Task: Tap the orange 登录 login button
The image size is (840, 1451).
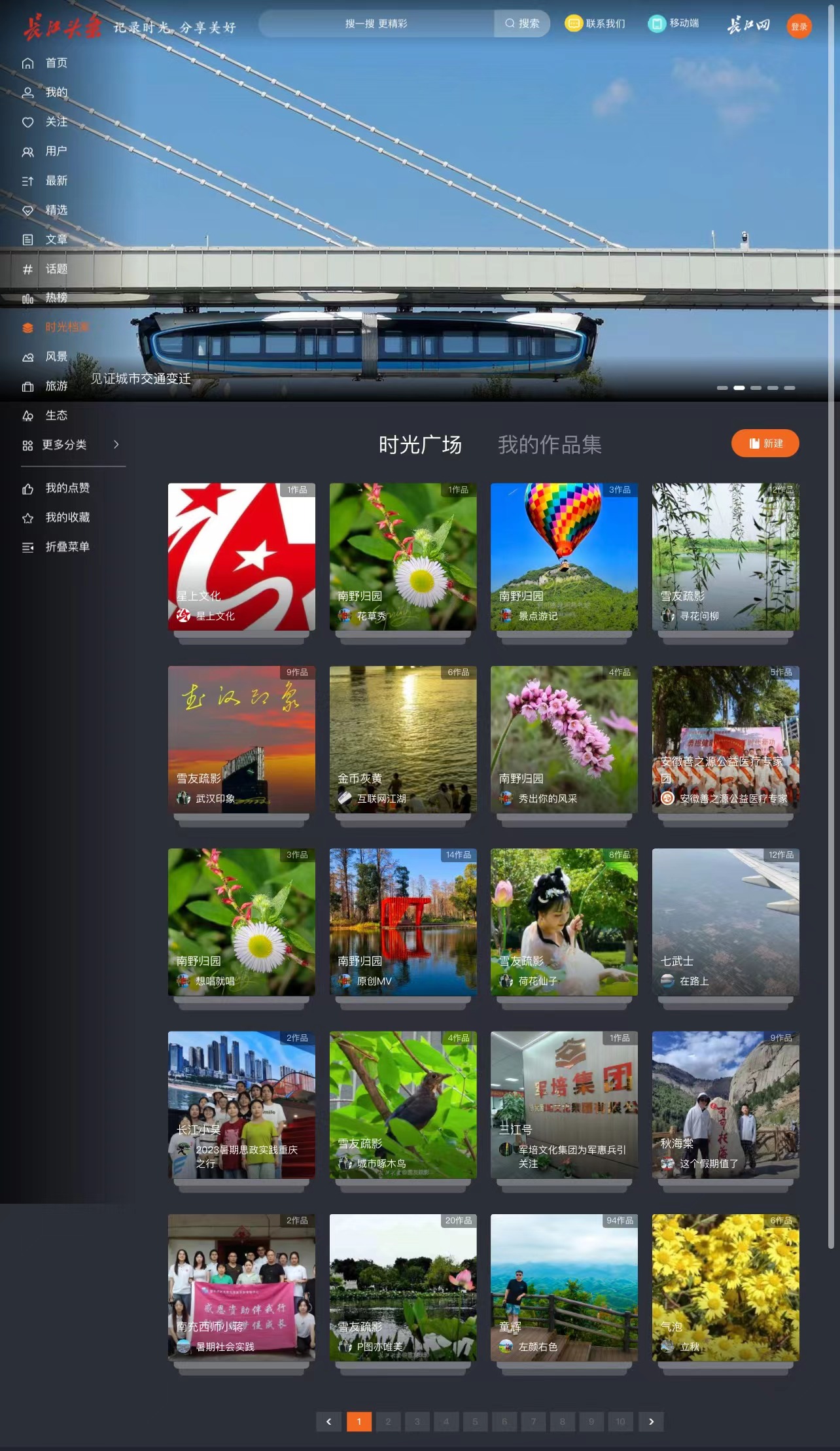Action: tap(799, 27)
